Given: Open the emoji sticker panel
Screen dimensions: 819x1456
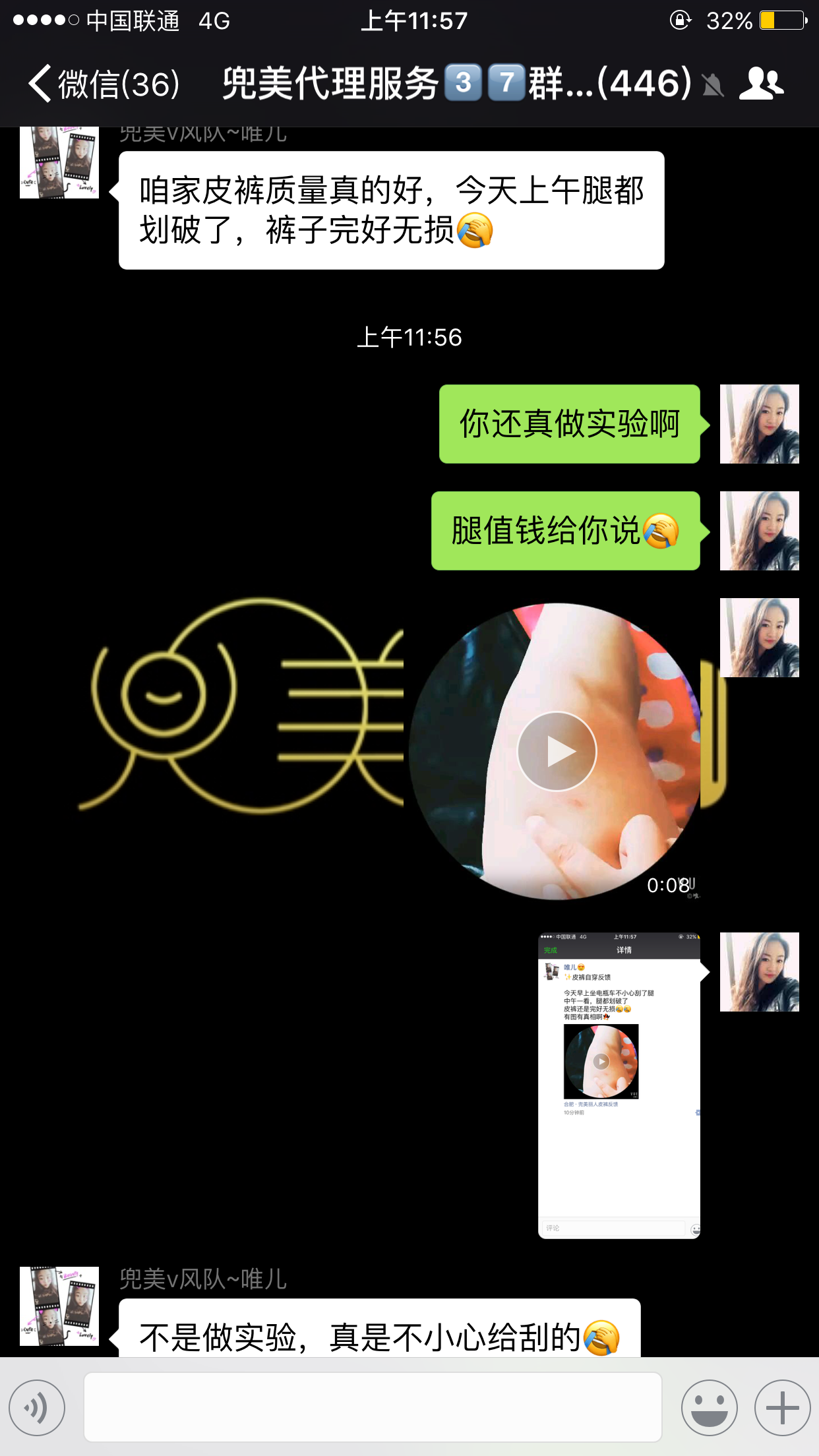Looking at the screenshot, I should (709, 1408).
